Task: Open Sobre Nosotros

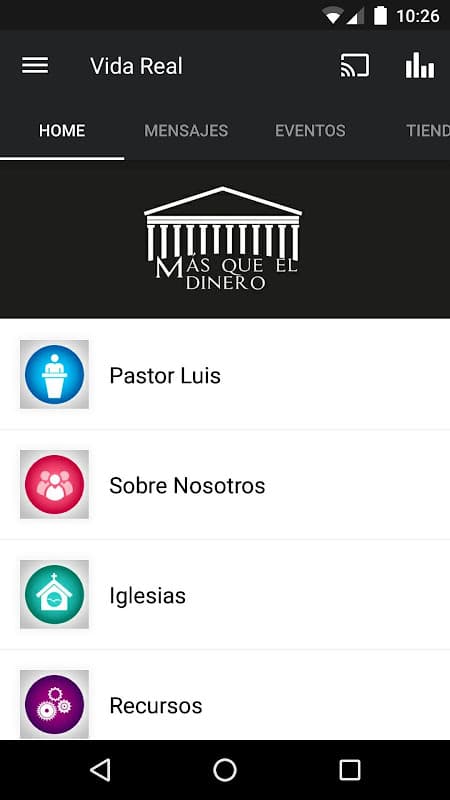Action: [x=225, y=485]
